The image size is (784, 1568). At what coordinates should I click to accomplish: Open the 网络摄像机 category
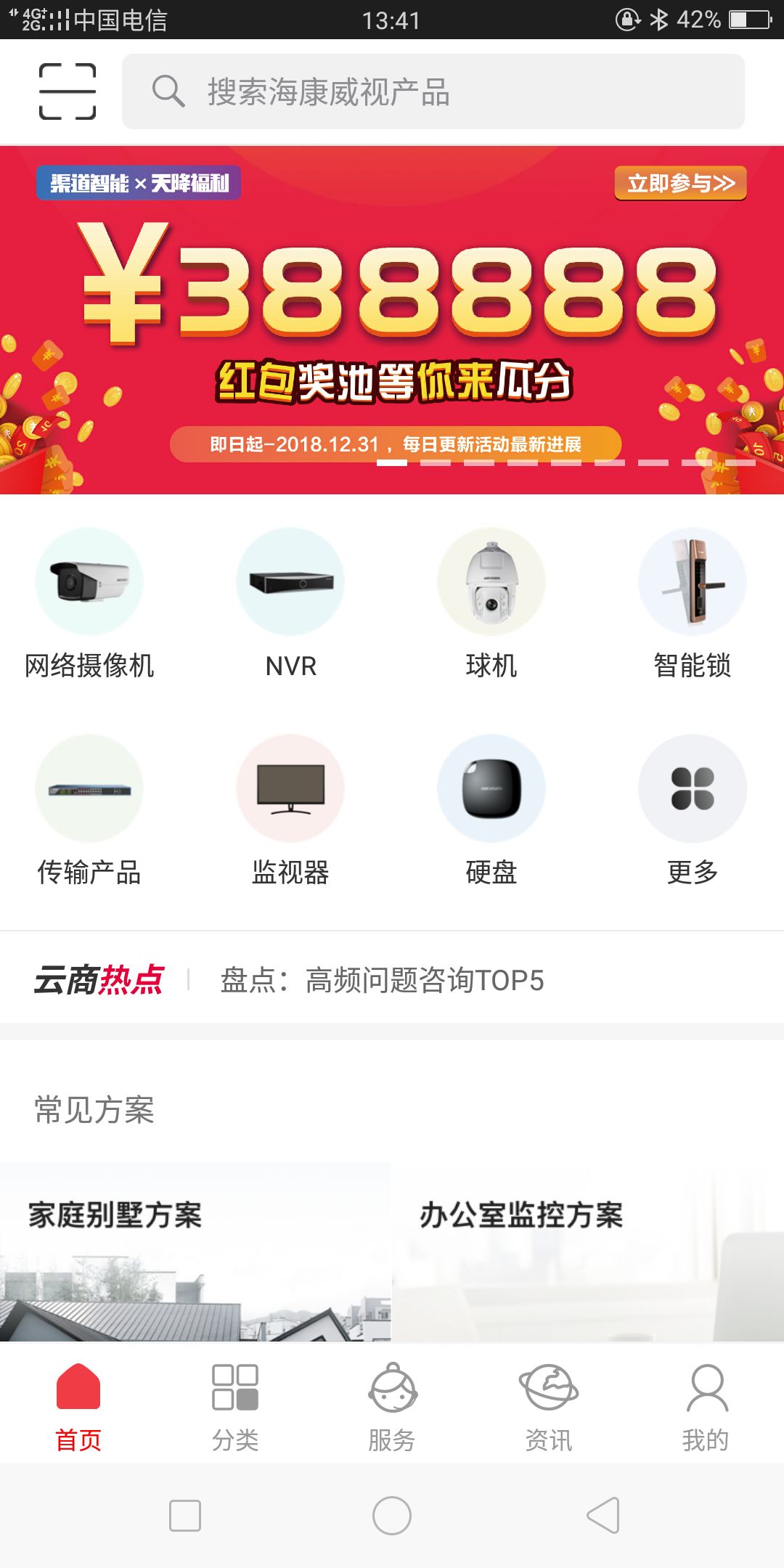pos(89,603)
